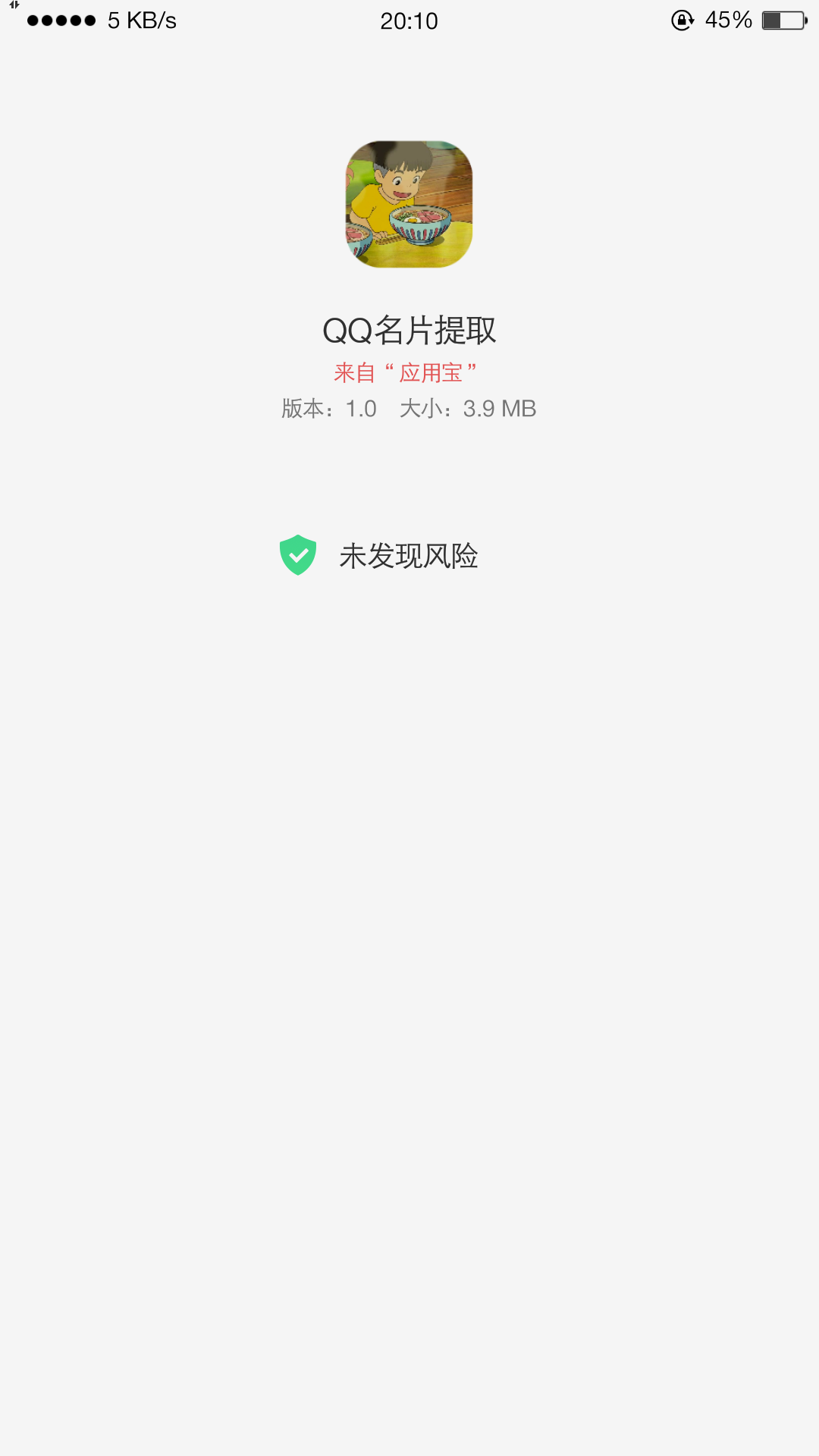Viewport: 819px width, 1456px height.
Task: Select the 版本：1.0 version label
Action: [x=329, y=409]
